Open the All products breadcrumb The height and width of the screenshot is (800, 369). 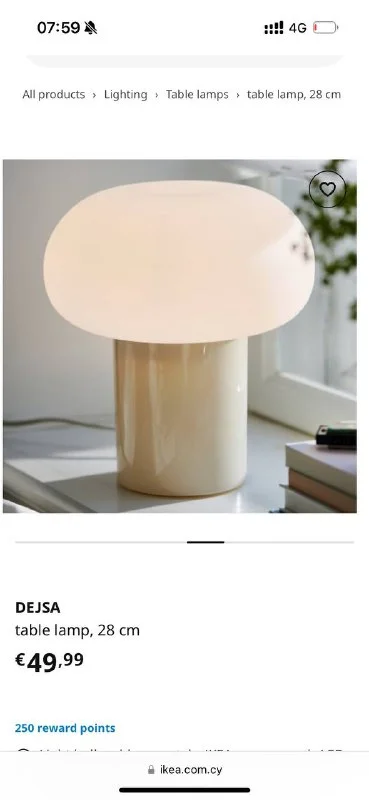(54, 94)
